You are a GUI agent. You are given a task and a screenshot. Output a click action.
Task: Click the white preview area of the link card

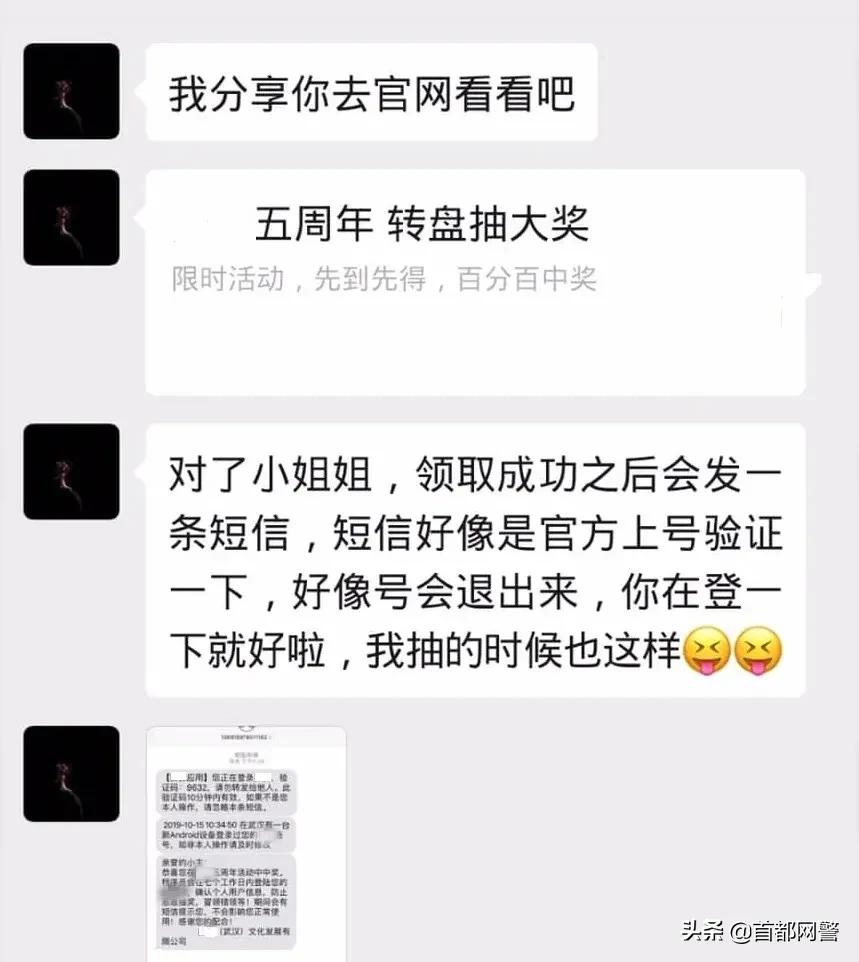pyautogui.click(x=470, y=345)
